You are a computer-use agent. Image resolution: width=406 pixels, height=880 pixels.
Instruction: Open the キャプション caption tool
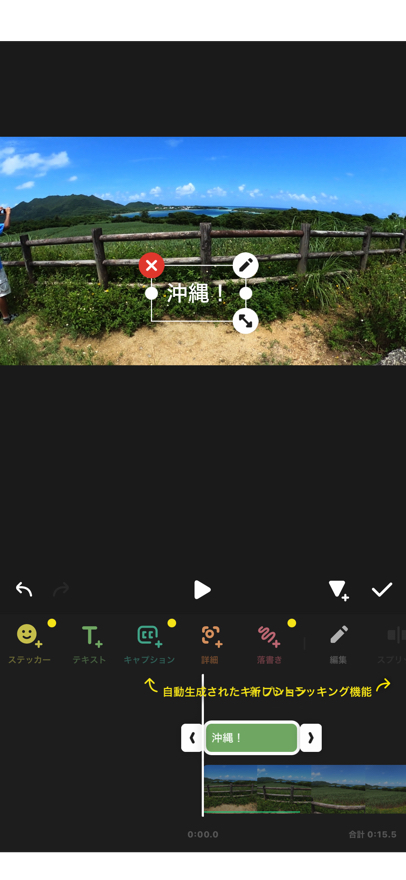(149, 644)
